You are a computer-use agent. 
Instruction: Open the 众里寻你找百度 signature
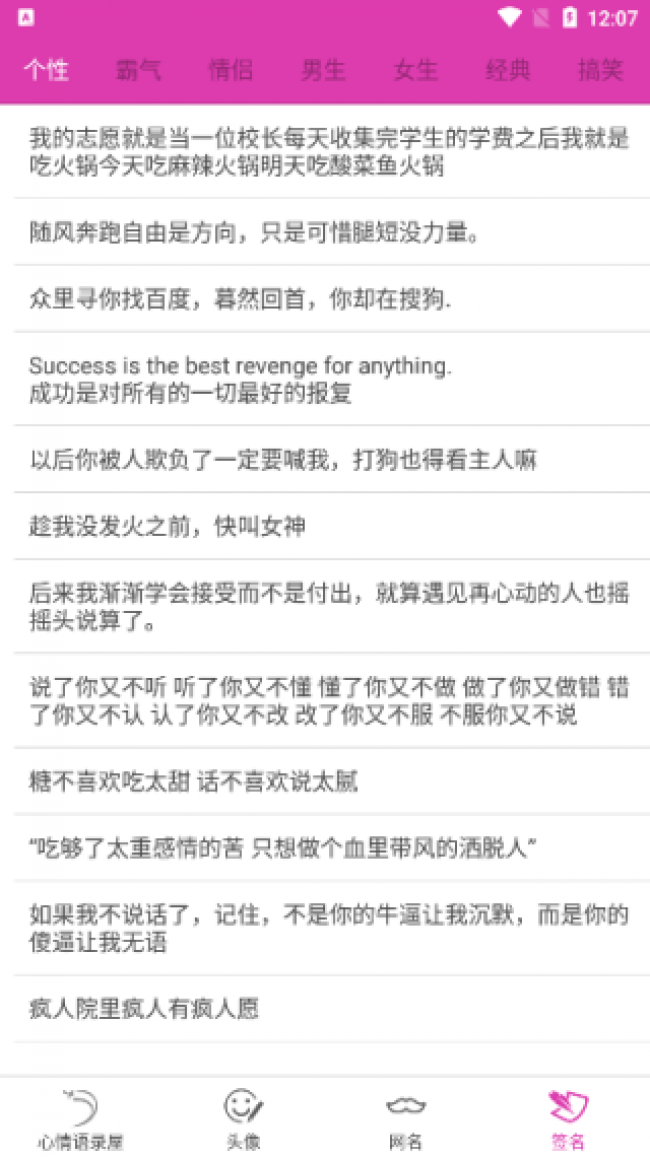point(325,299)
